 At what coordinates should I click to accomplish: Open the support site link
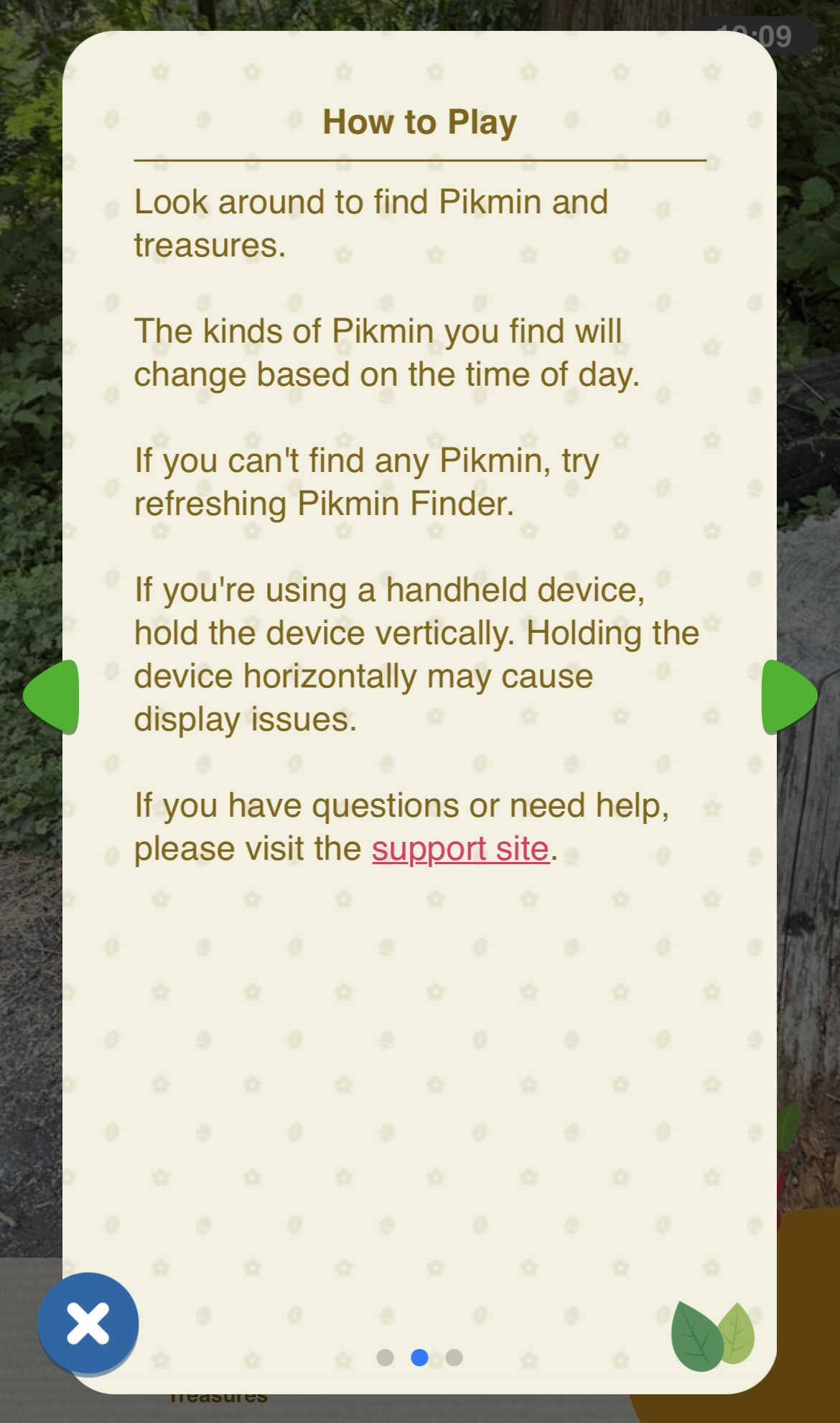pos(460,849)
